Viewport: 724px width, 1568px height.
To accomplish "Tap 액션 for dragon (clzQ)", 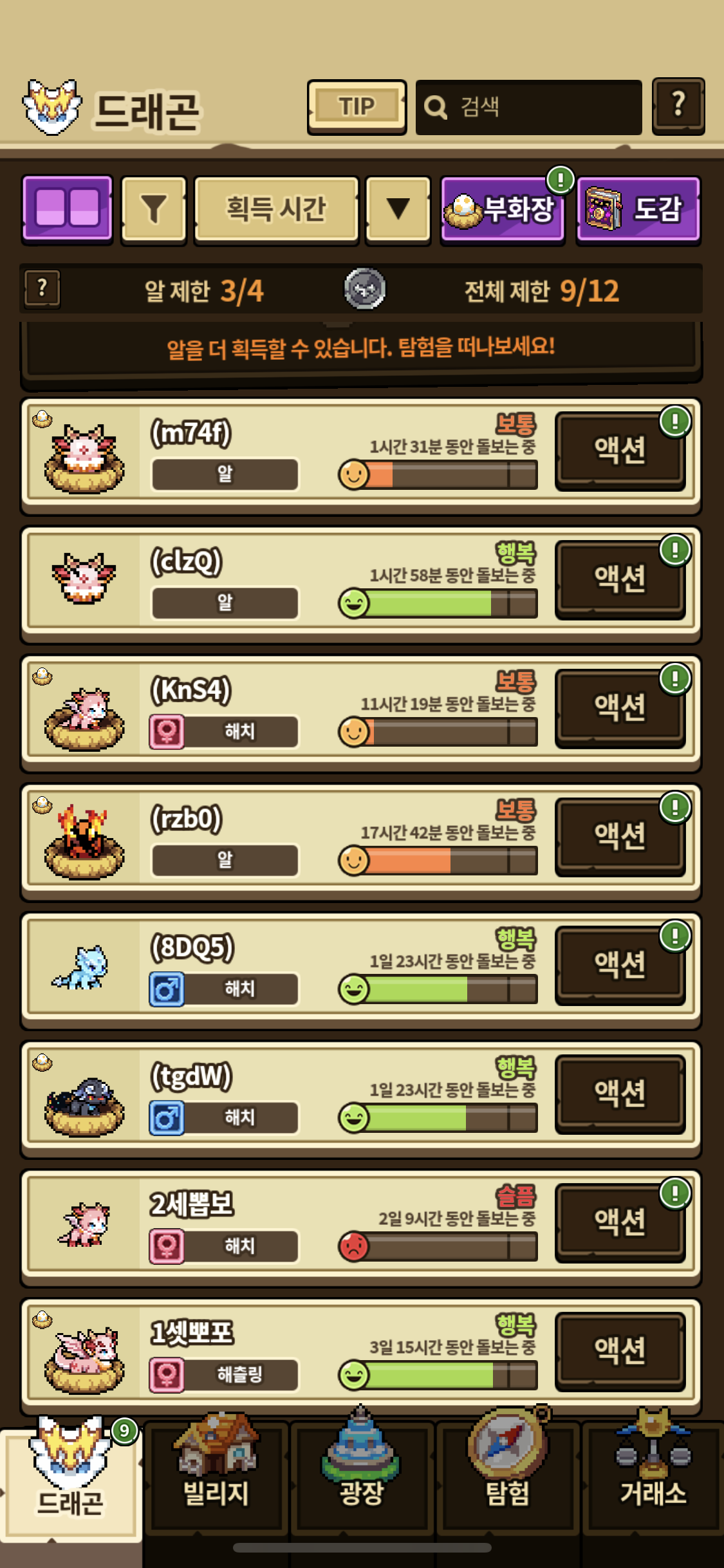I will 619,579.
